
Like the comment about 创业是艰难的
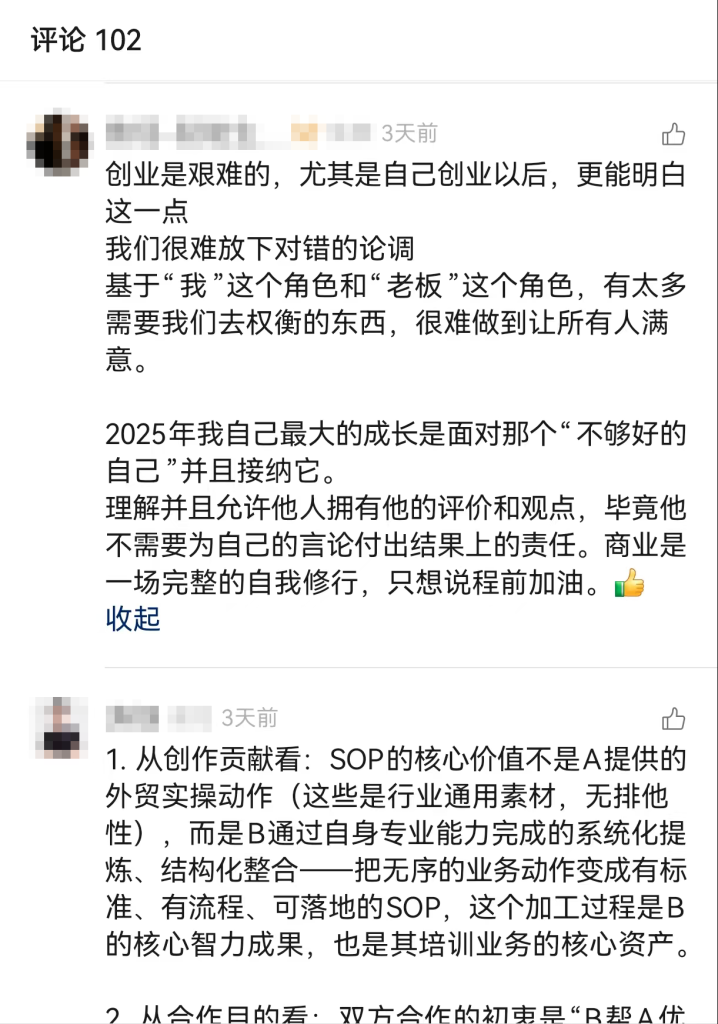[673, 135]
